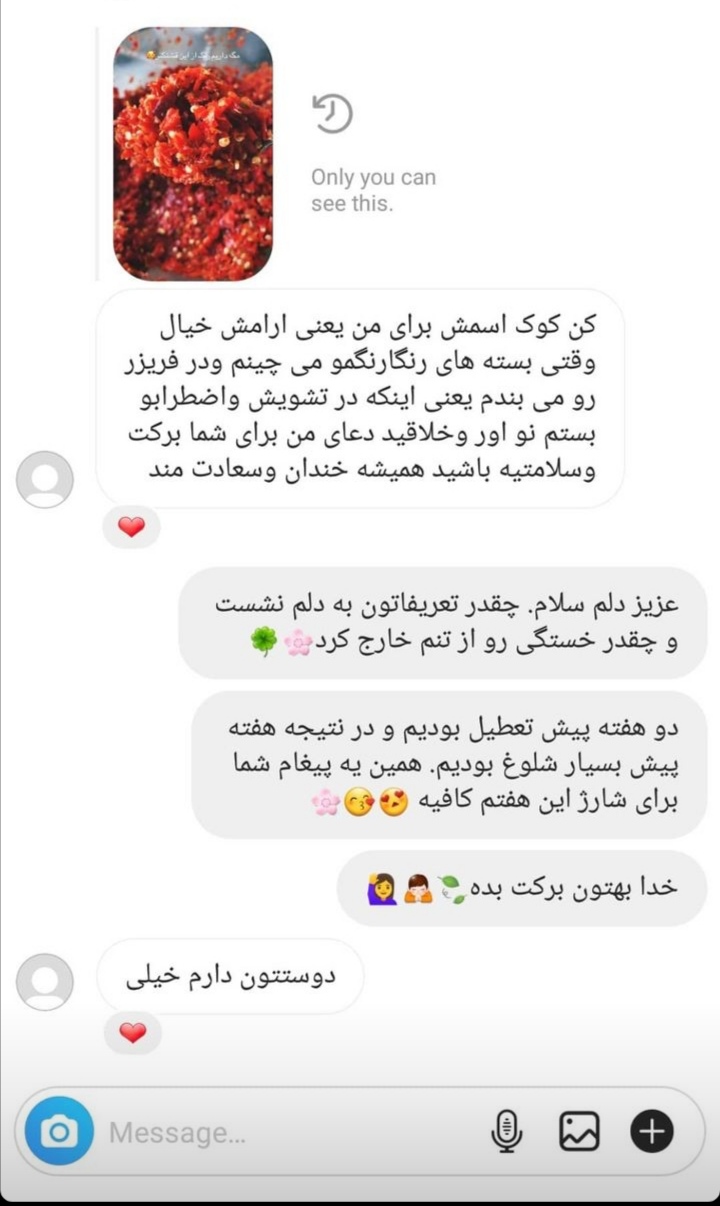Image resolution: width=720 pixels, height=1206 pixels.
Task: Open the plus more options button
Action: tap(652, 1132)
